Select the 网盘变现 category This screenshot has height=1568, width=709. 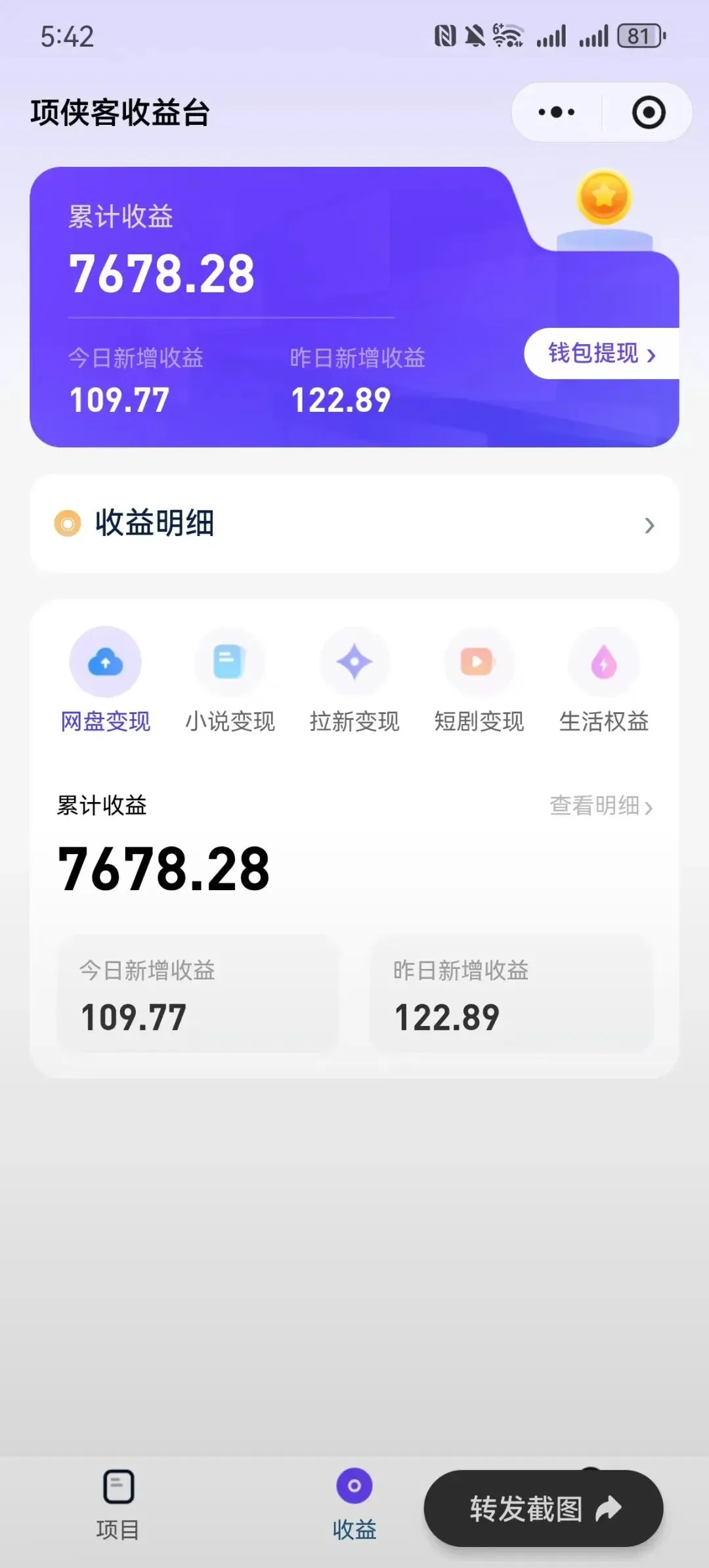click(x=105, y=681)
